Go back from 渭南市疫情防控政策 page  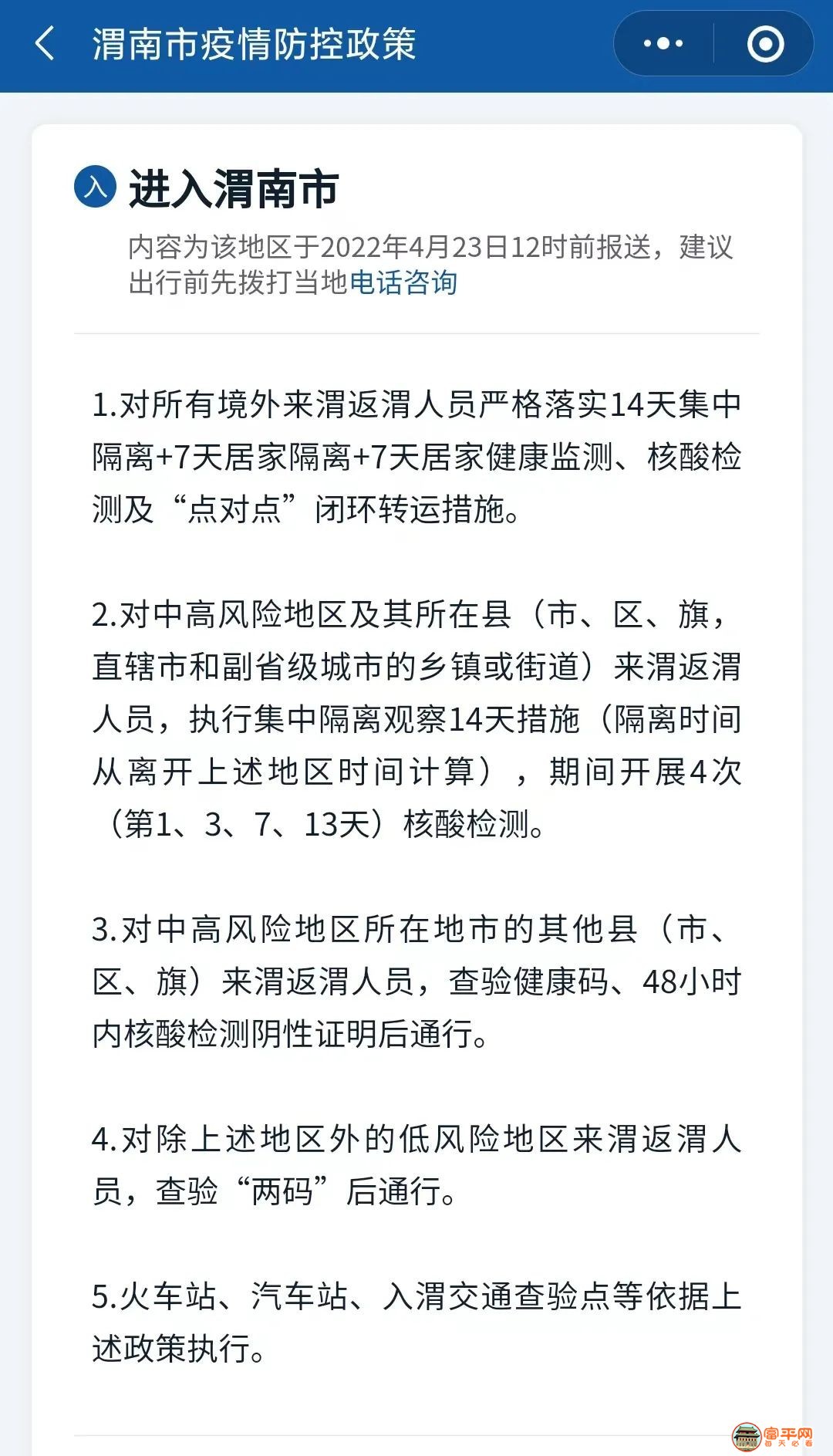45,43
